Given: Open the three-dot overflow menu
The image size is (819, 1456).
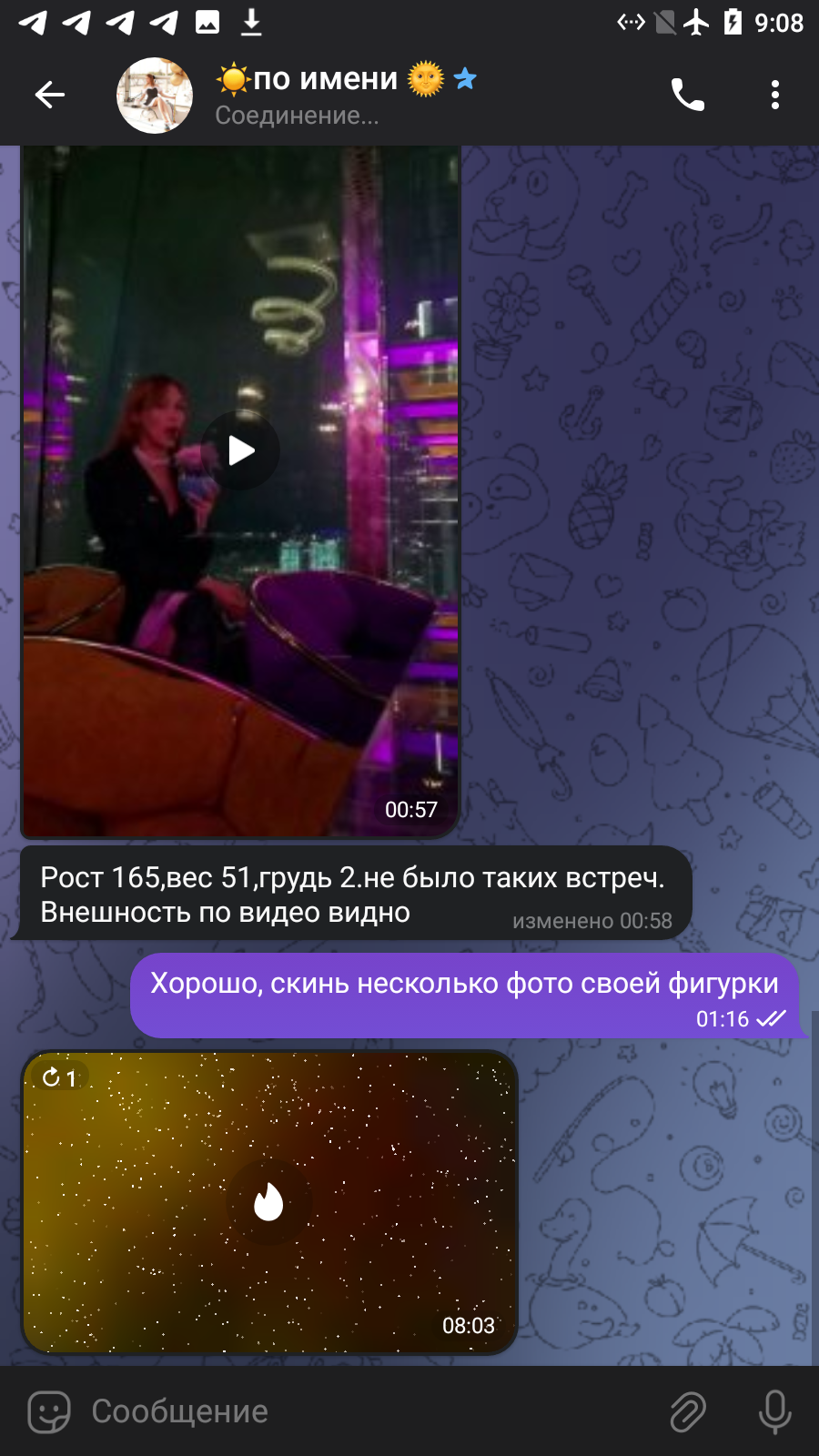Looking at the screenshot, I should (x=775, y=95).
